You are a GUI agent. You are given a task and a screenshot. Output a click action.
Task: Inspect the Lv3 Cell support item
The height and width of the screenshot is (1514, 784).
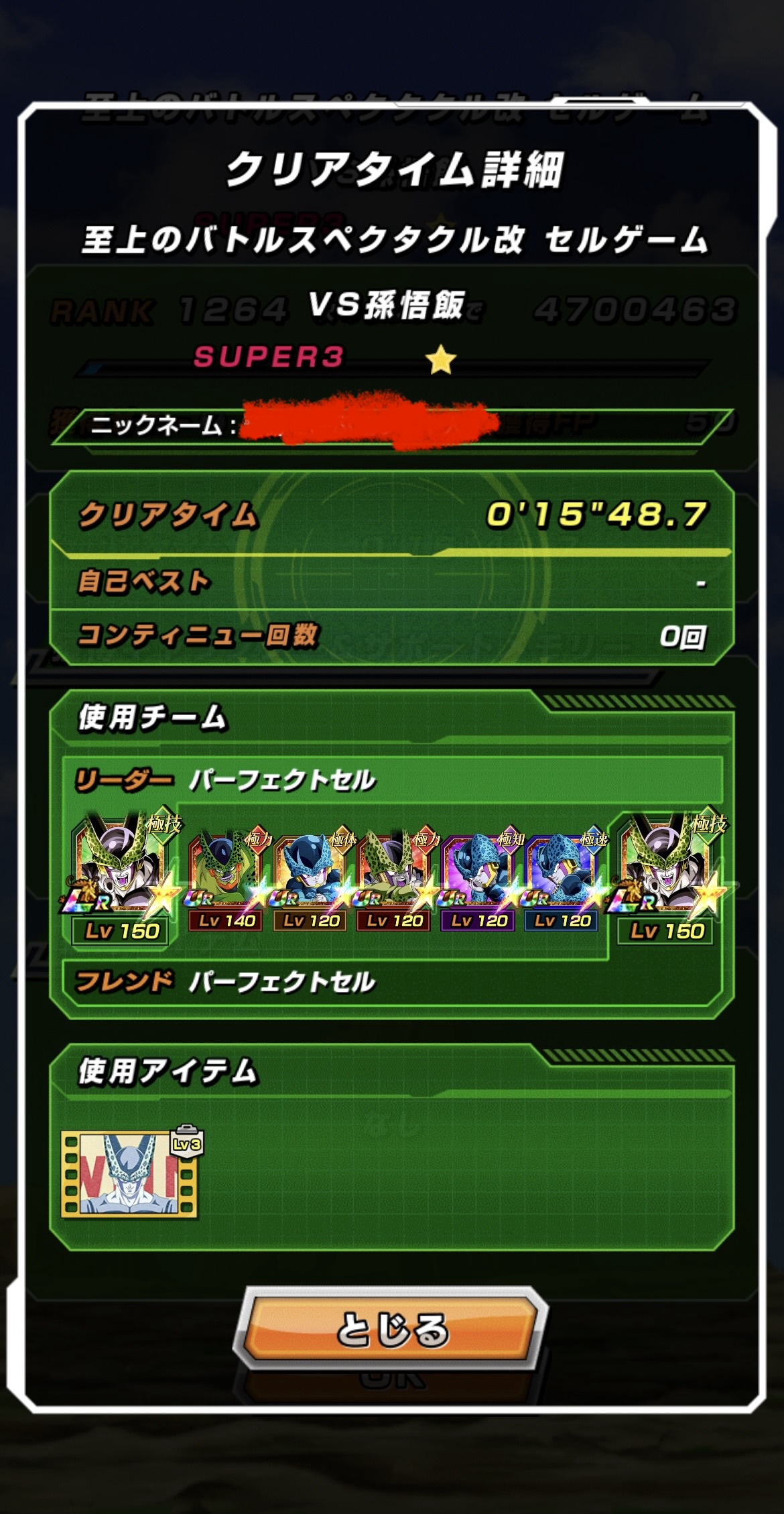click(131, 1174)
